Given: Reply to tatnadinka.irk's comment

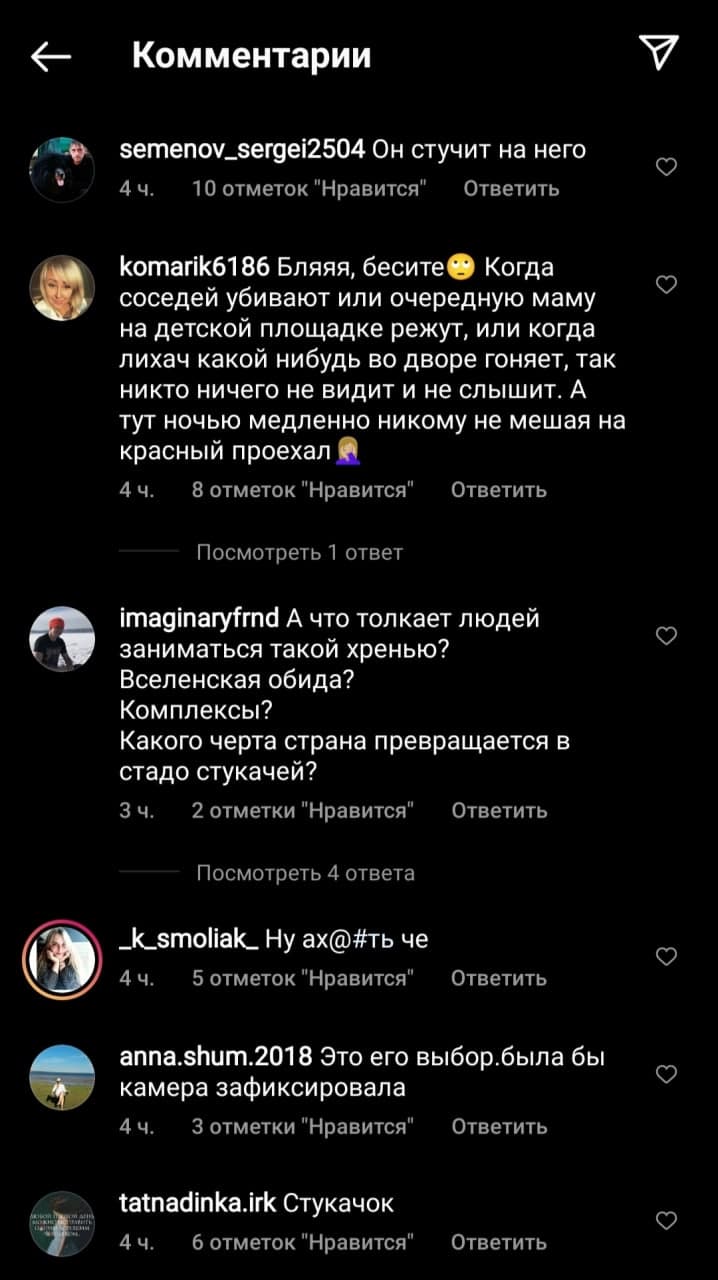Looking at the screenshot, I should coord(498,1242).
